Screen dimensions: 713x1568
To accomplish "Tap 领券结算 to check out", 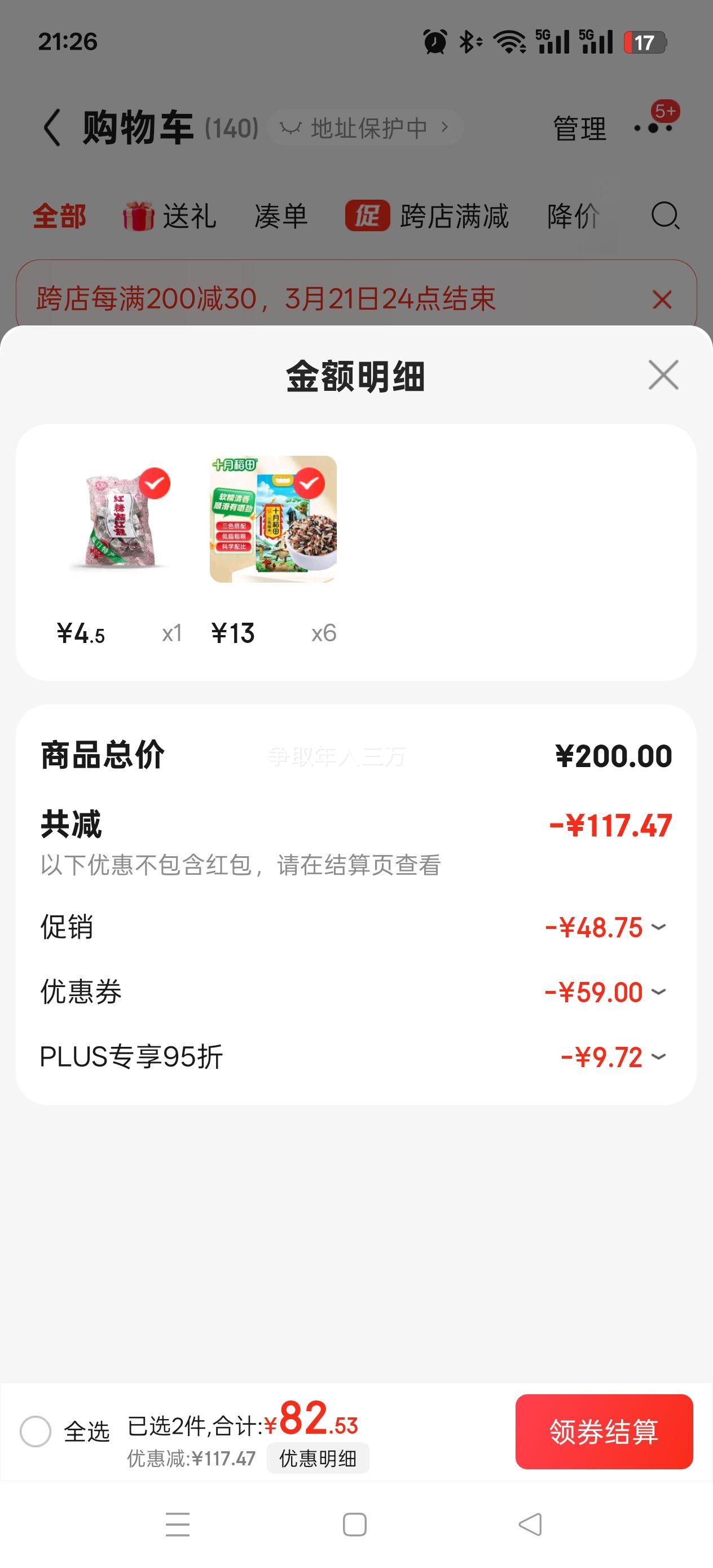I will point(604,1432).
